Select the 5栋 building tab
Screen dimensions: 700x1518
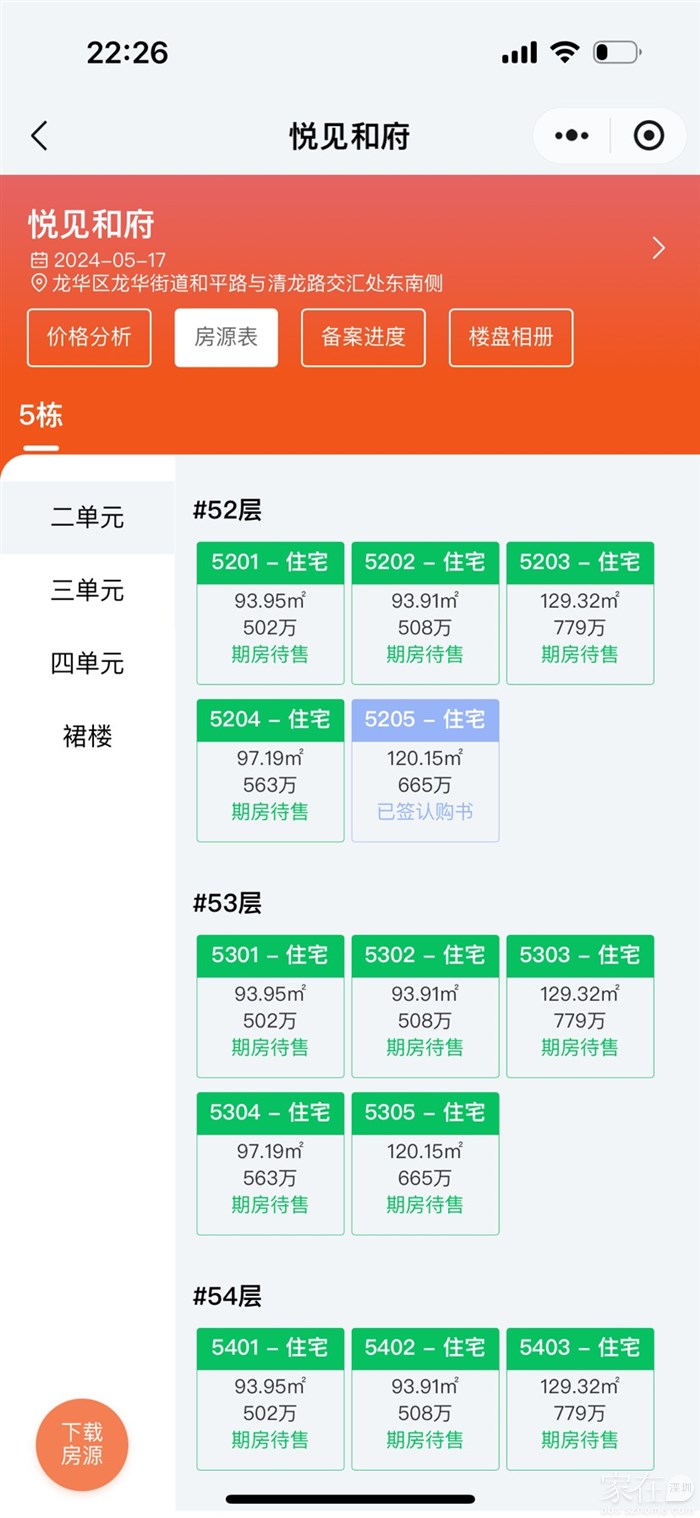pyautogui.click(x=41, y=416)
